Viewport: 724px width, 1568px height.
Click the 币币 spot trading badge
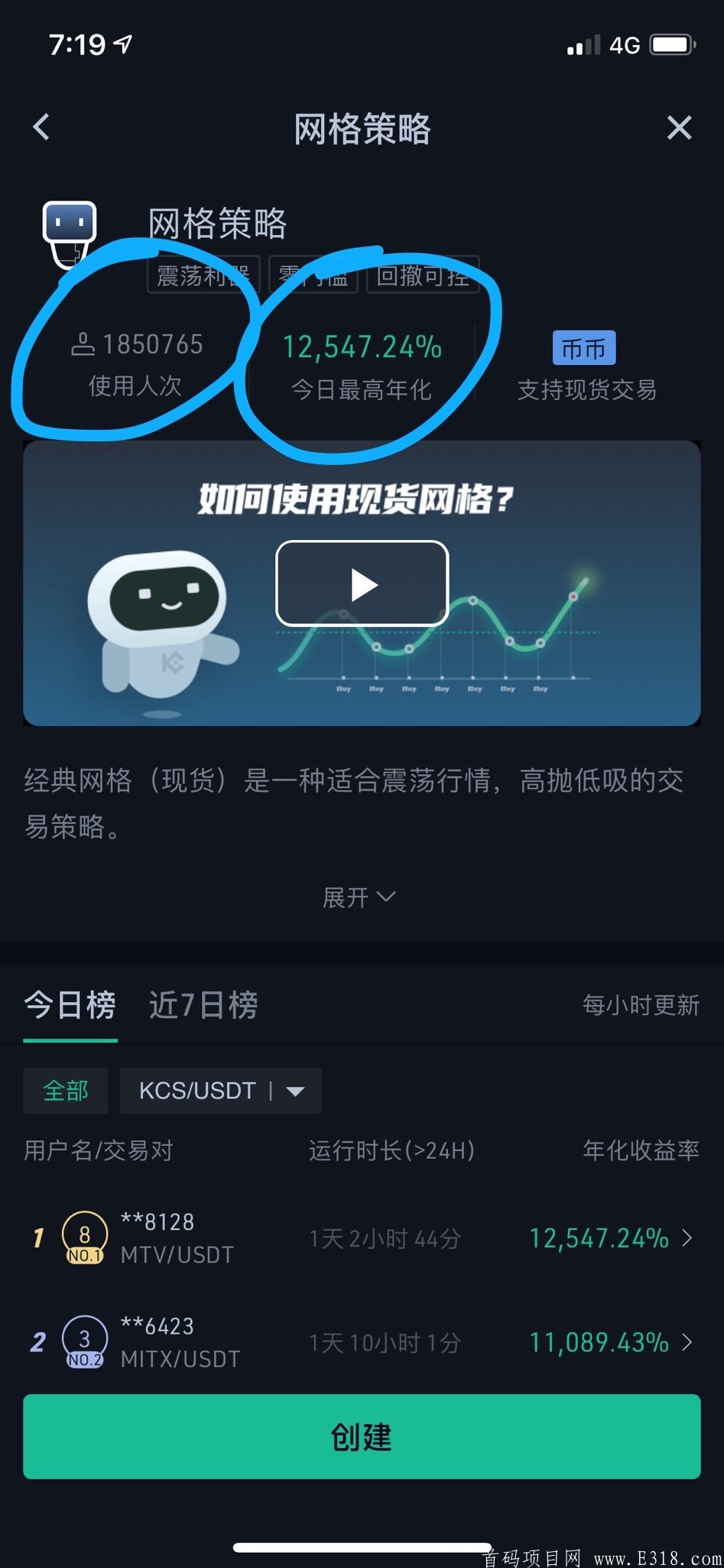tap(583, 346)
